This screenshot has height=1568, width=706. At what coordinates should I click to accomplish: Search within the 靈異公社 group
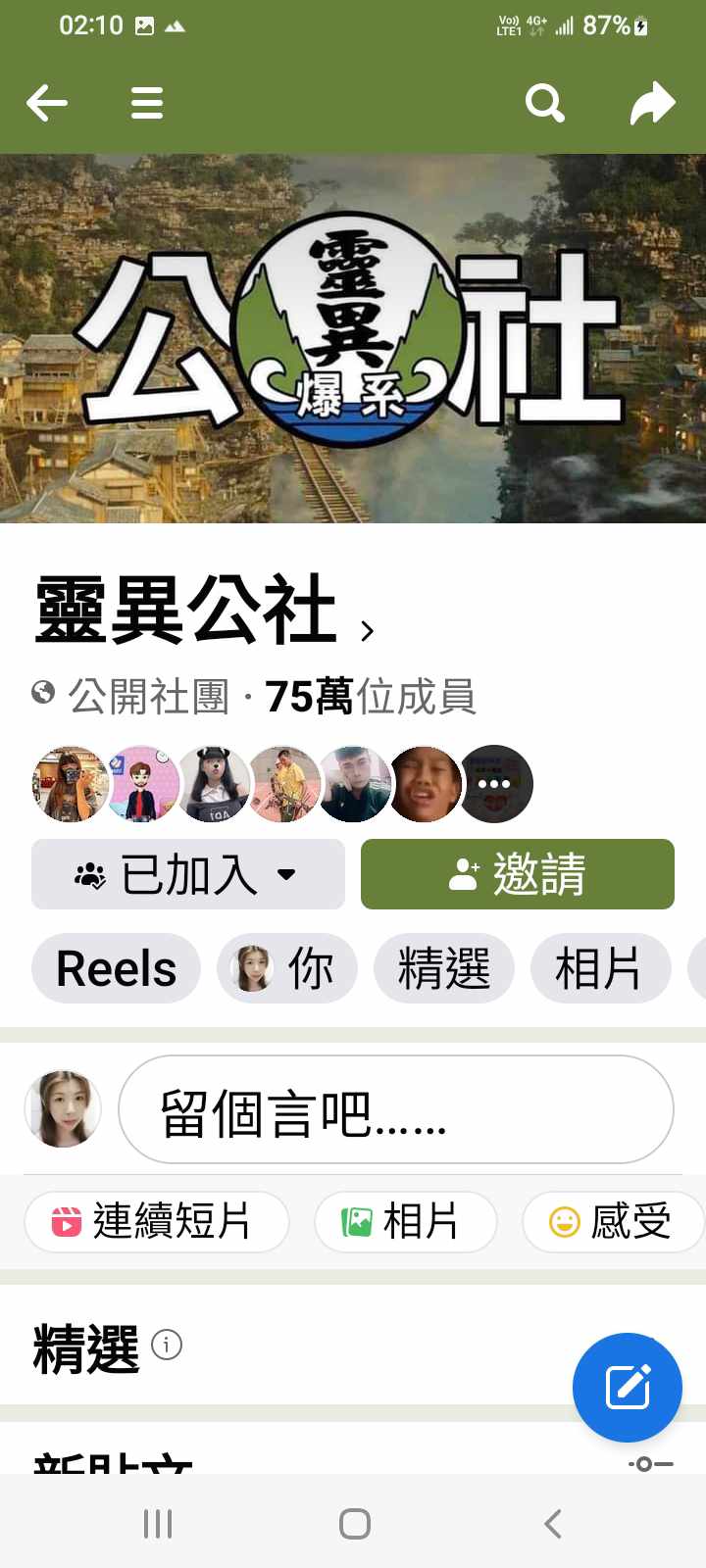click(544, 102)
